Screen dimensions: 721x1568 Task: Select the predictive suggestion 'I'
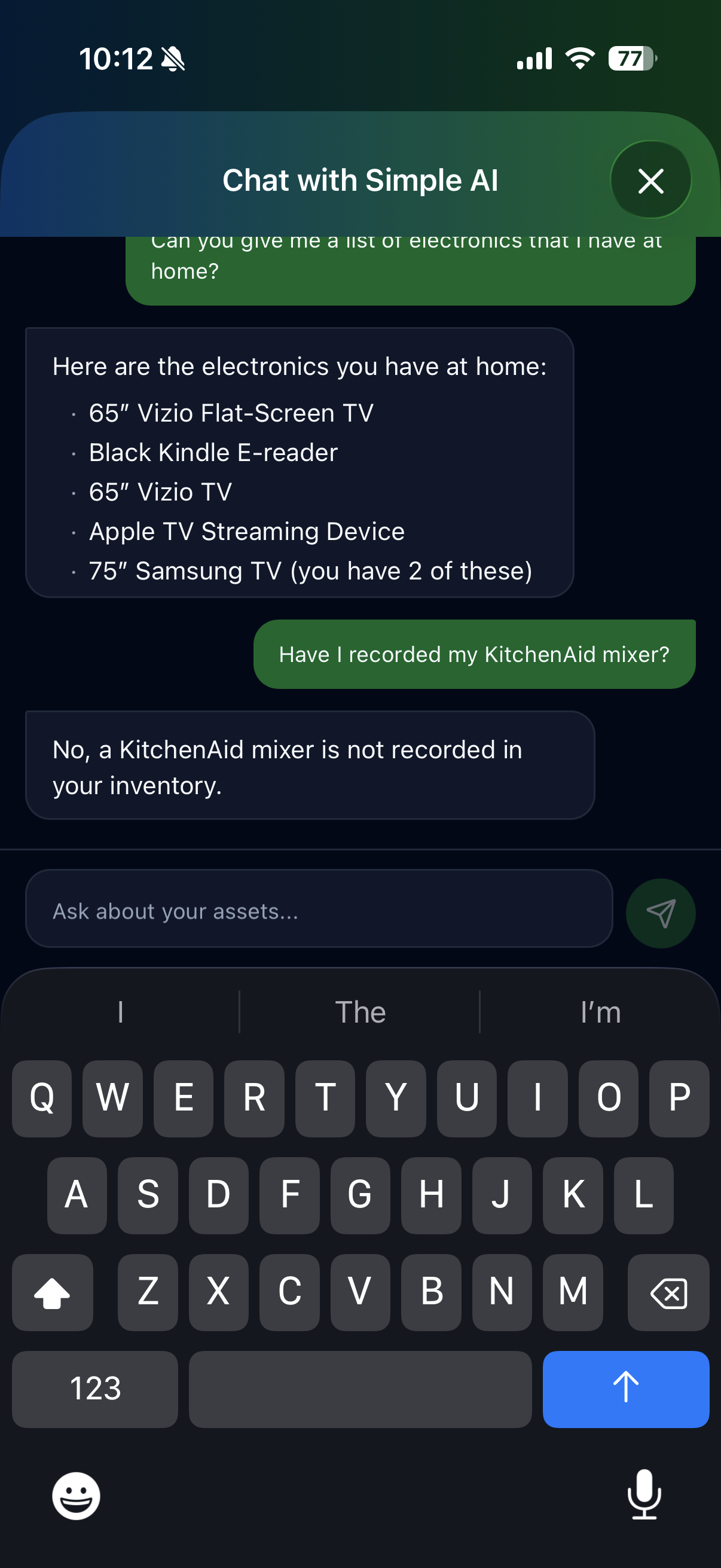coord(120,1012)
